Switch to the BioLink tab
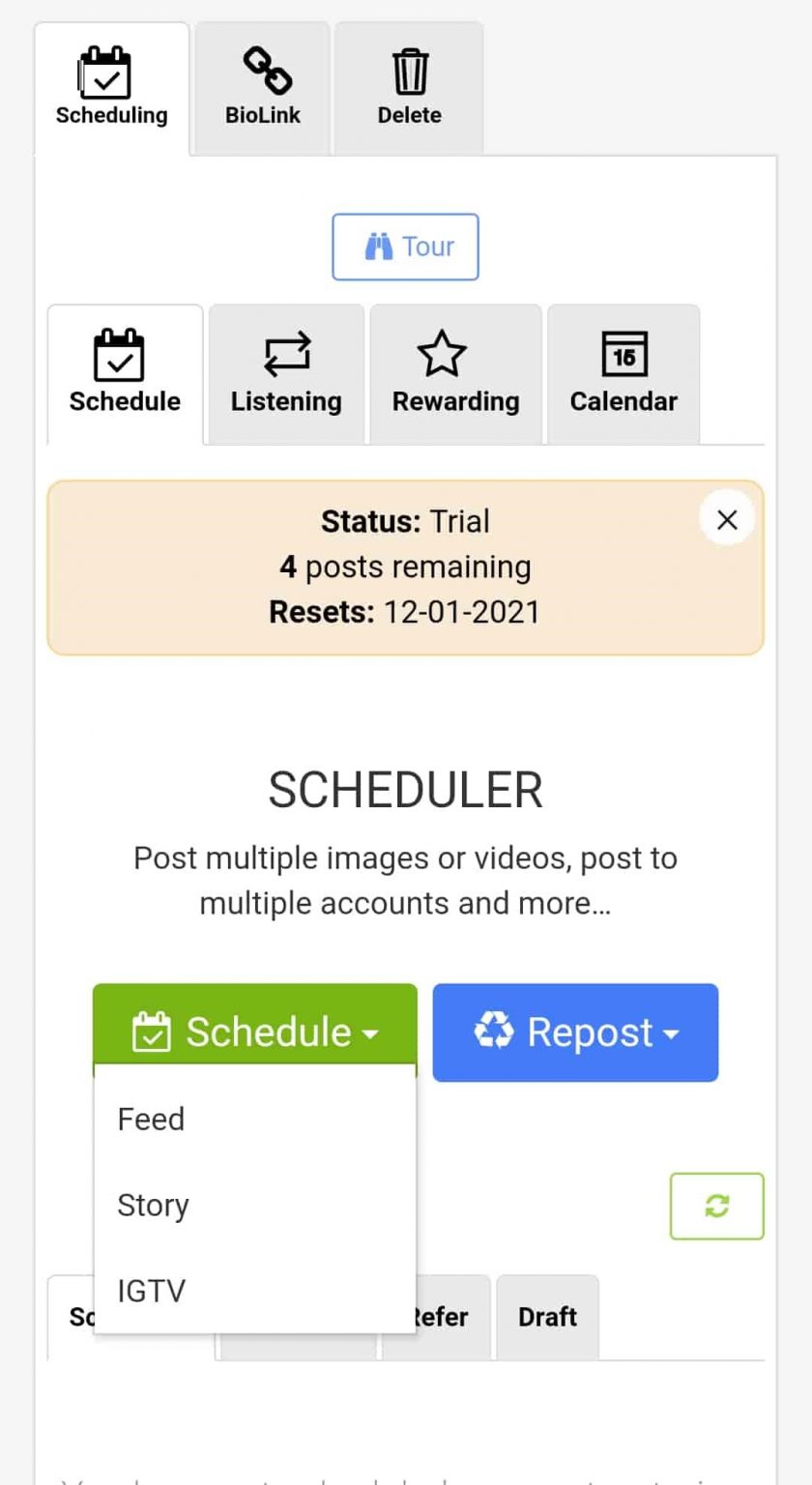 pos(262,88)
